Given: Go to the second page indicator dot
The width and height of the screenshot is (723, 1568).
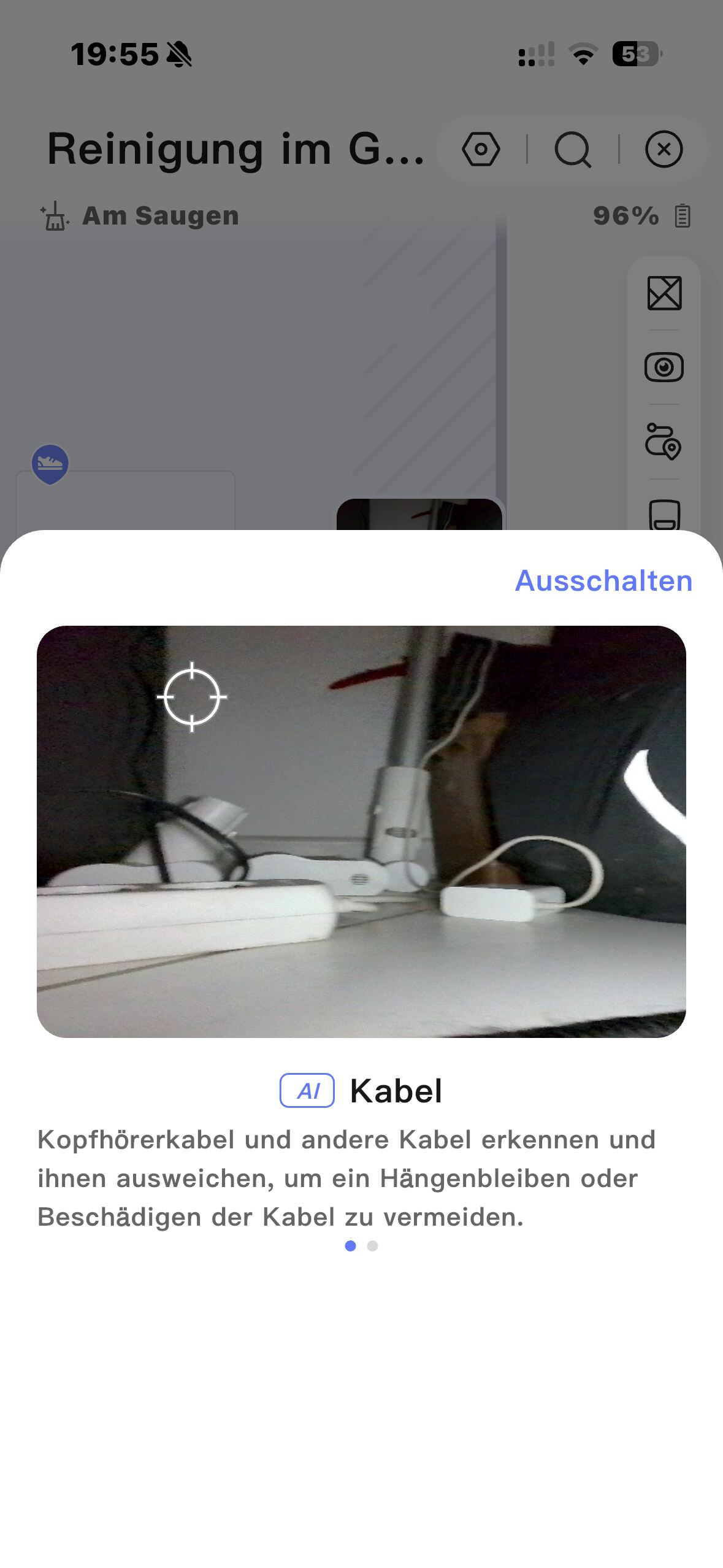Looking at the screenshot, I should 372,1246.
